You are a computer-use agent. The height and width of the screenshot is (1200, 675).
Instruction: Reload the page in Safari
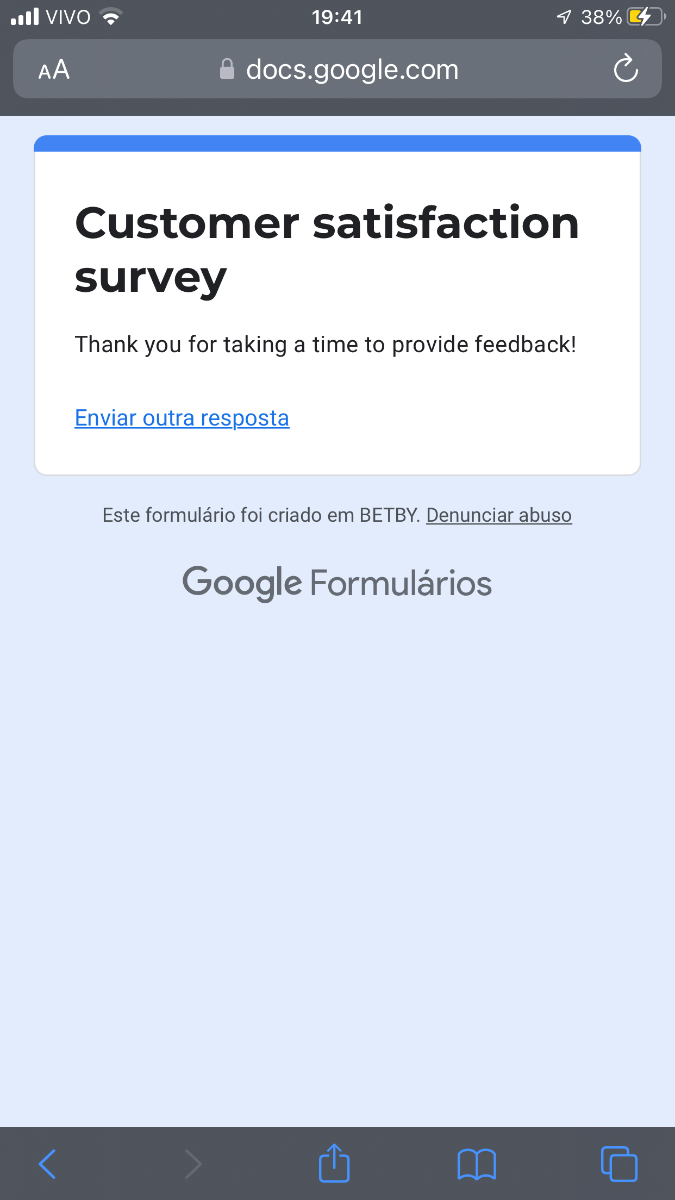(x=625, y=69)
